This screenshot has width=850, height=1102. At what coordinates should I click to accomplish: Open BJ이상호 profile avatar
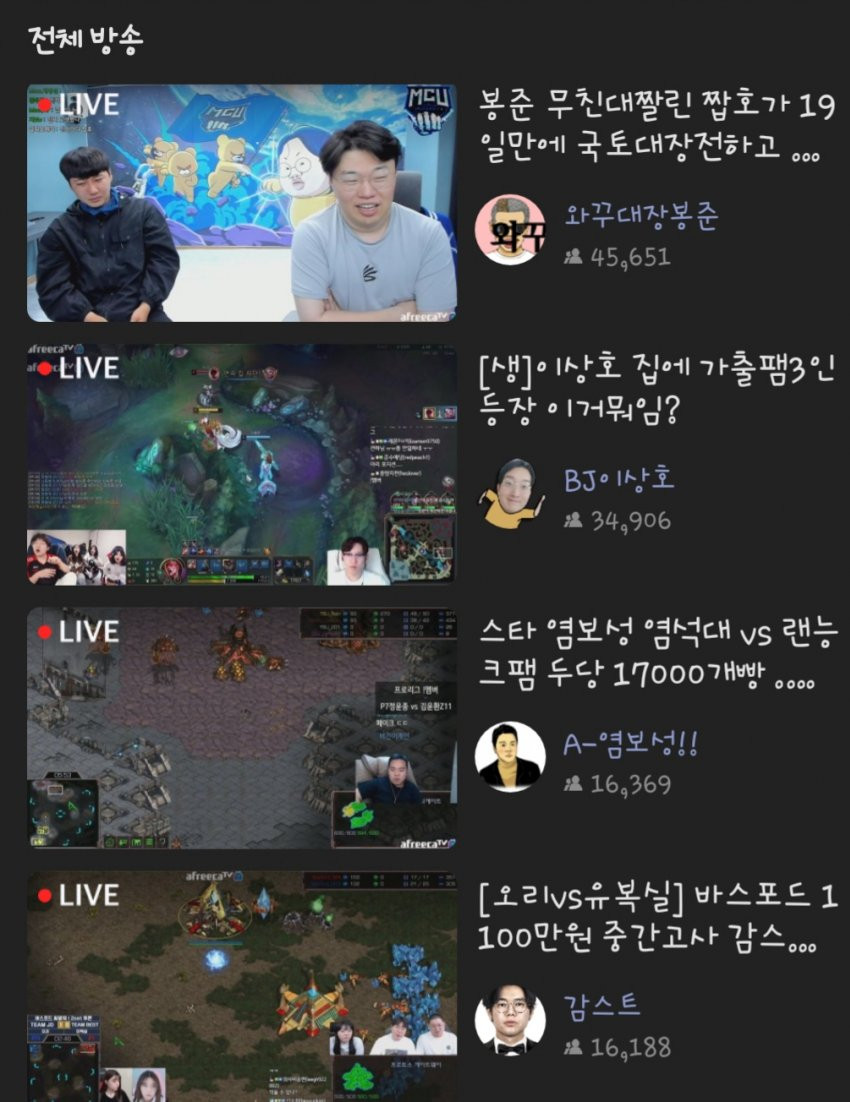(509, 493)
